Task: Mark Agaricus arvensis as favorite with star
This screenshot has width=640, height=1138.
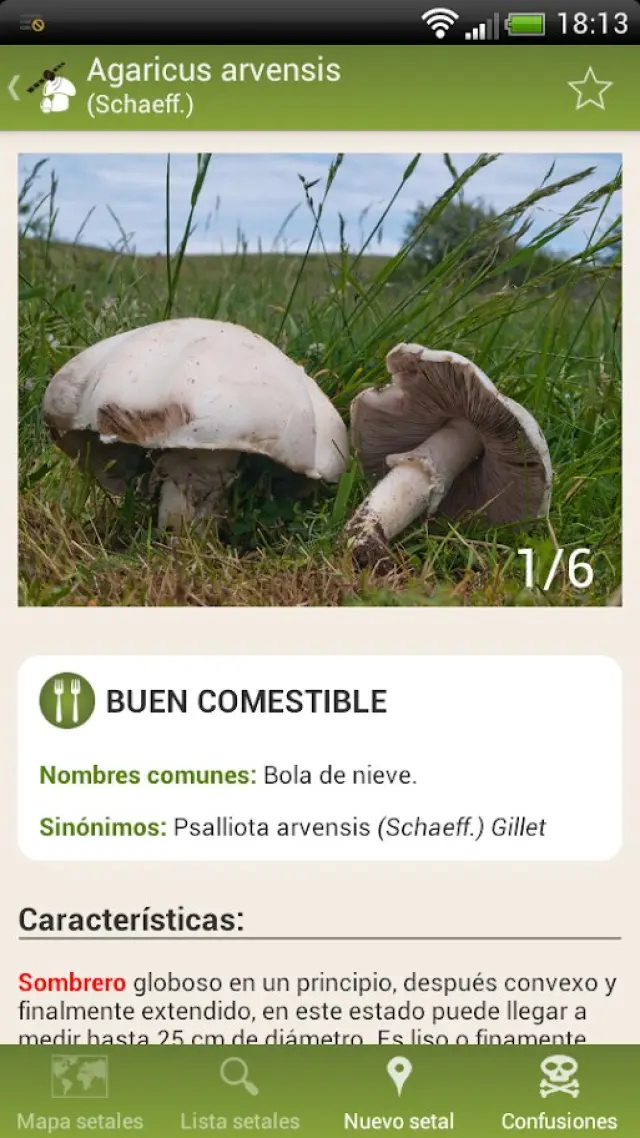Action: [590, 89]
